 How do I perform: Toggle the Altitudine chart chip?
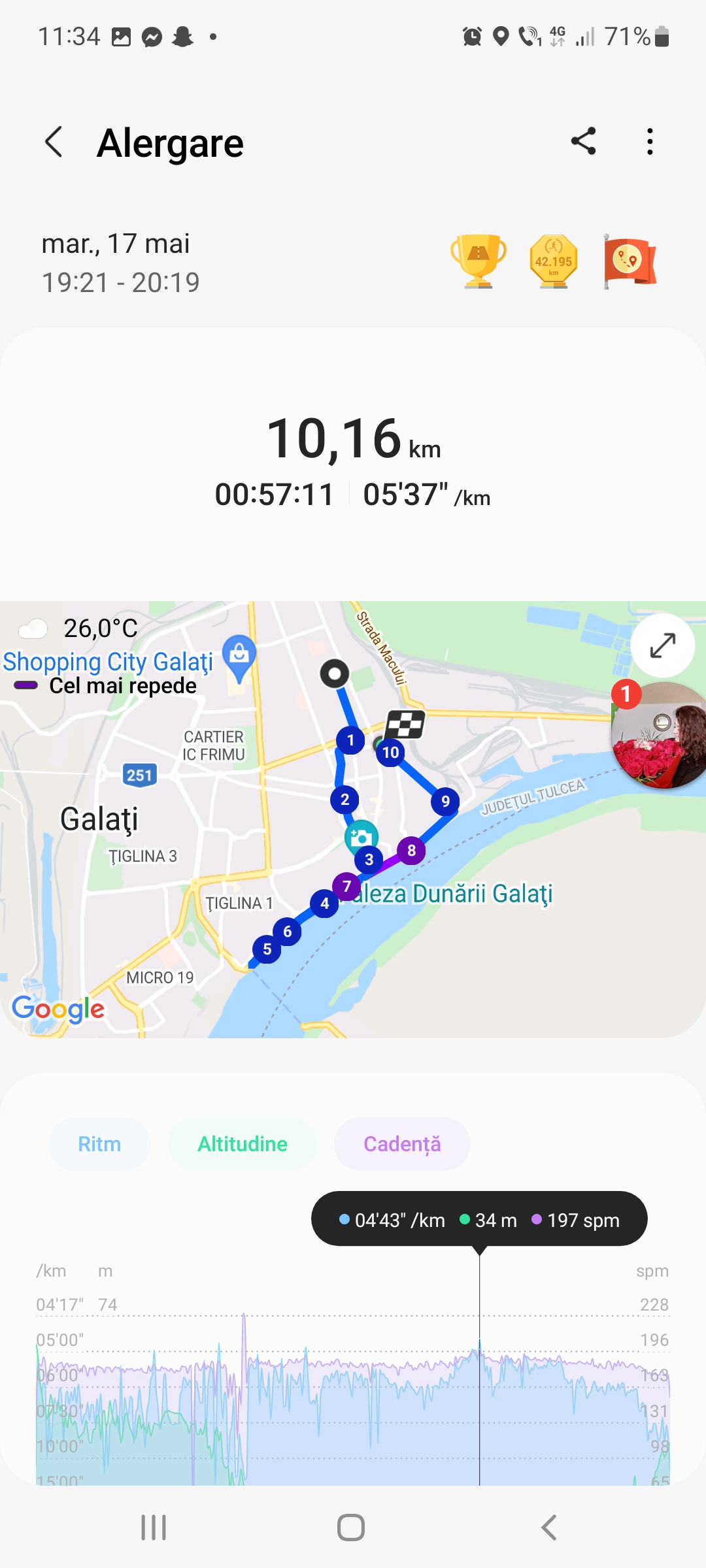(x=243, y=1144)
